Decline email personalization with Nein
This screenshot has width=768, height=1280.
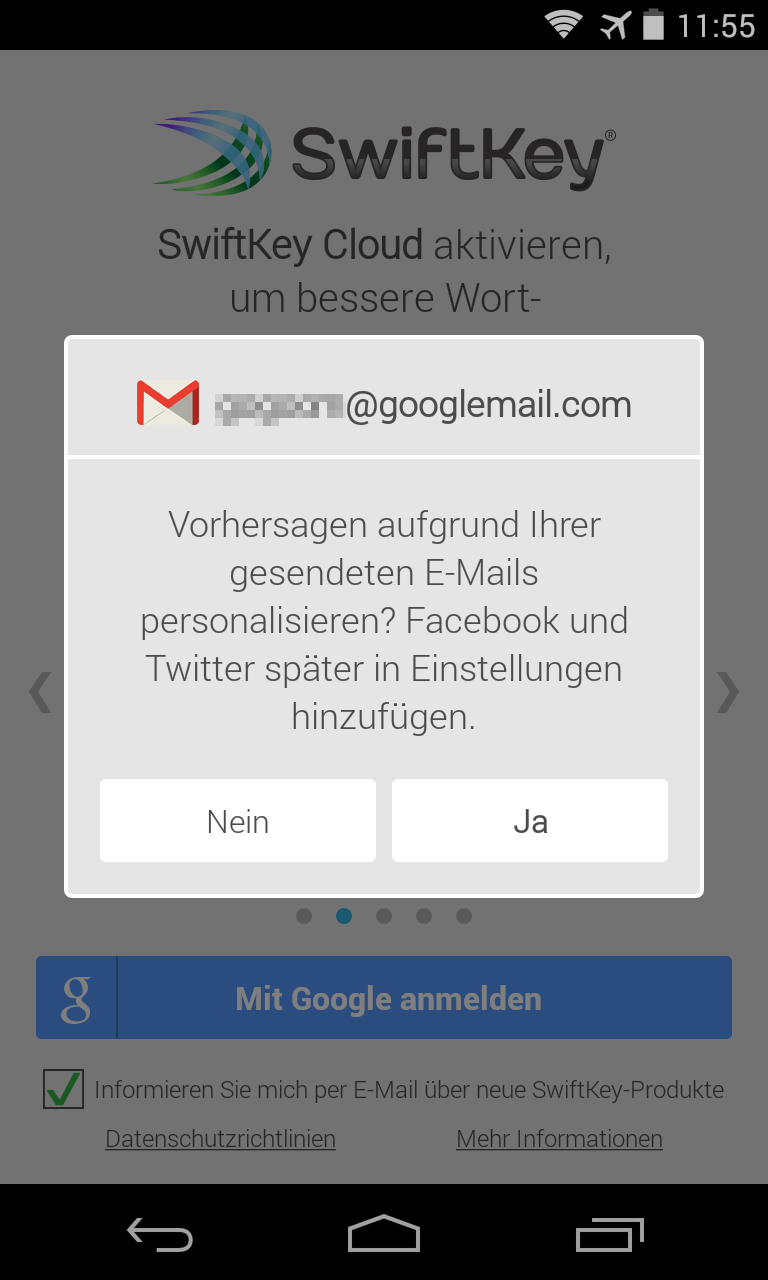238,821
